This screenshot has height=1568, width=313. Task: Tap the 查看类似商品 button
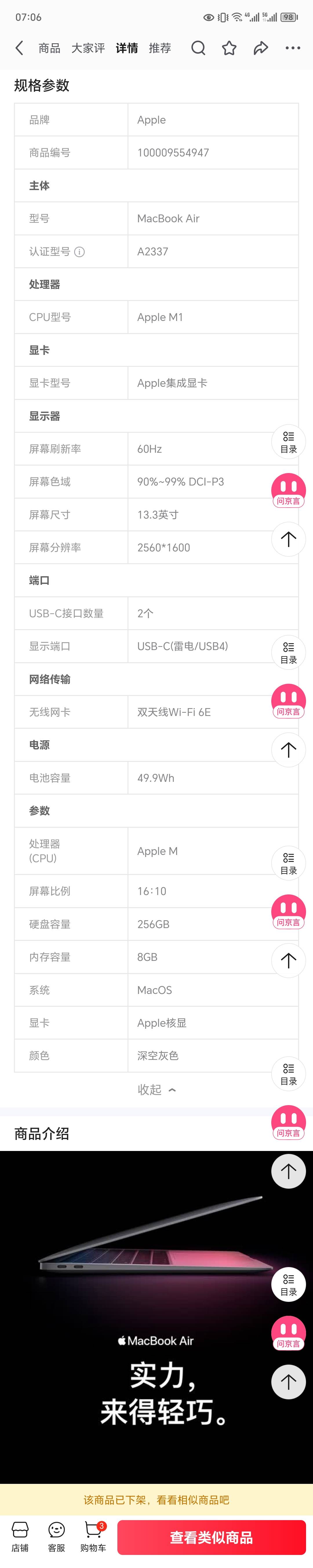pos(211,1537)
